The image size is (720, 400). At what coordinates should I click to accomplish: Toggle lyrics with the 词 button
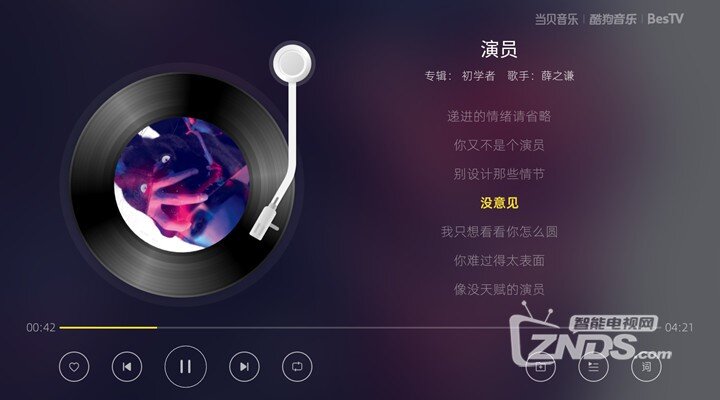647,367
